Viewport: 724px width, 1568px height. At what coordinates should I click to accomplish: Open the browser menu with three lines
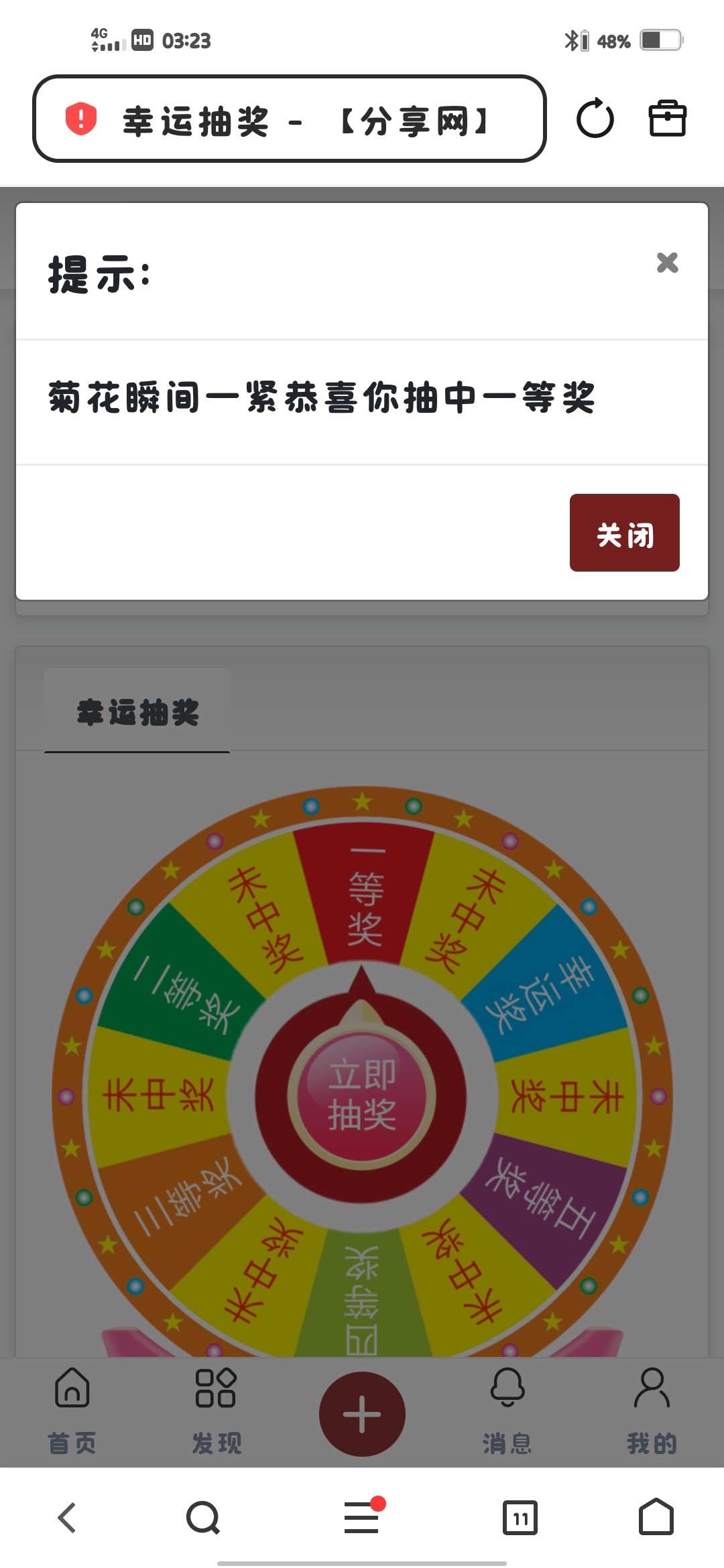click(x=362, y=1517)
